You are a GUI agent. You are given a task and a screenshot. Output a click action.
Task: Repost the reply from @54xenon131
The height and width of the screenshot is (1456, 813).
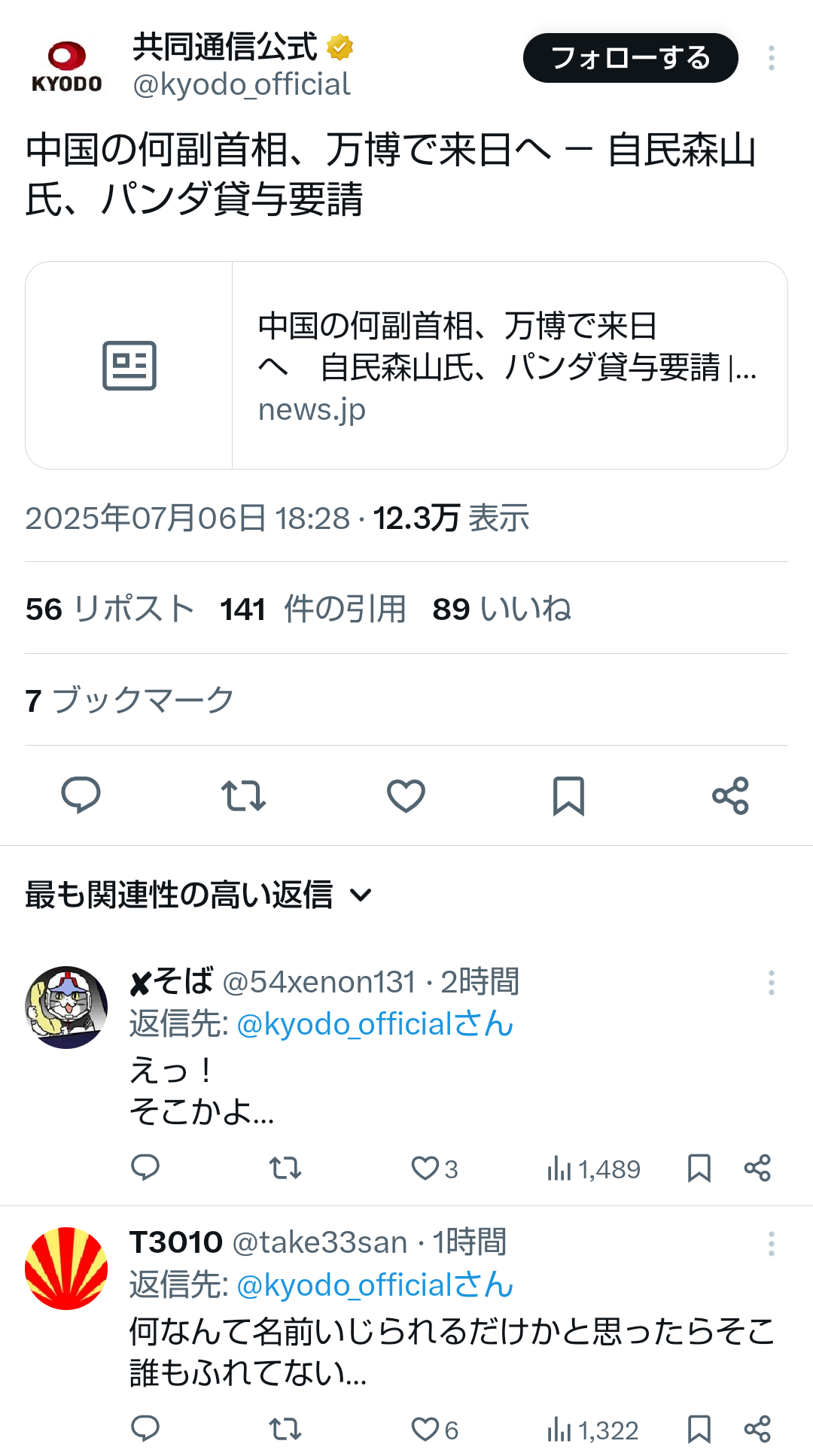(x=285, y=1169)
